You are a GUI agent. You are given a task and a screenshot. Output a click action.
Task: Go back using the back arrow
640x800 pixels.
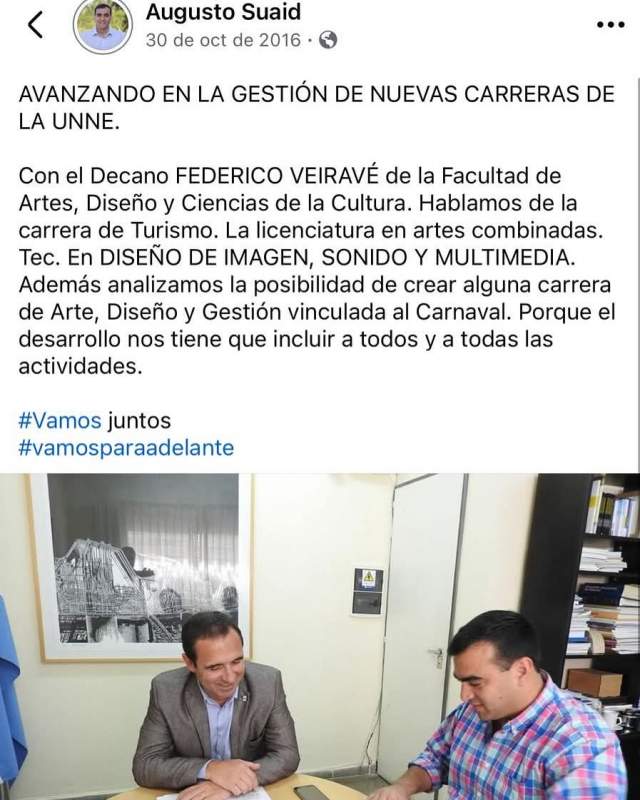pyautogui.click(x=35, y=26)
